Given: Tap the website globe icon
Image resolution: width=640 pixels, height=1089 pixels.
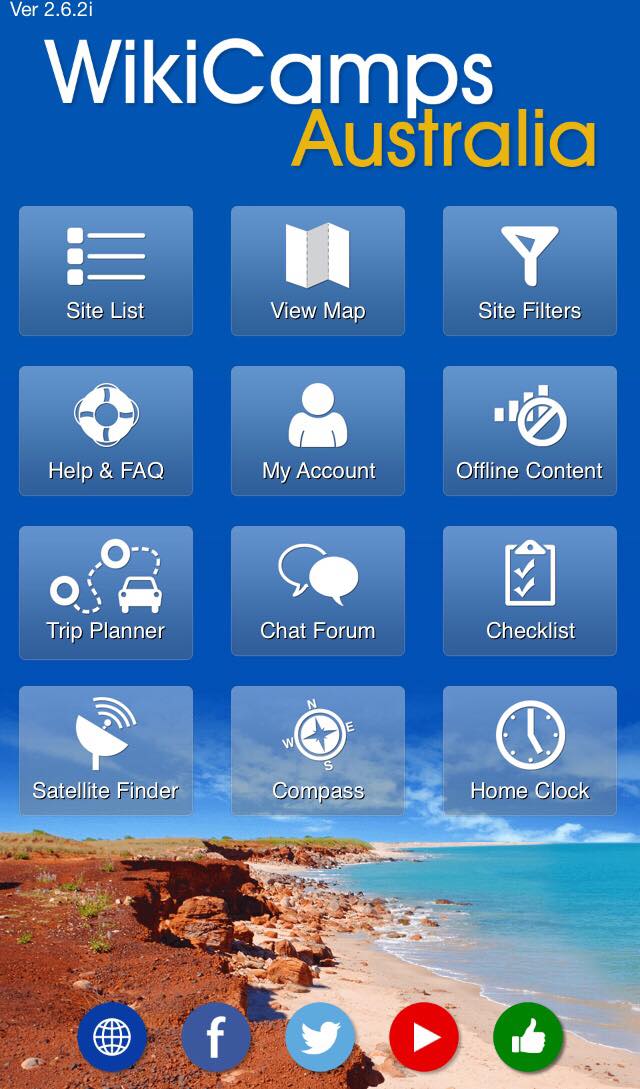Looking at the screenshot, I should click(112, 1037).
